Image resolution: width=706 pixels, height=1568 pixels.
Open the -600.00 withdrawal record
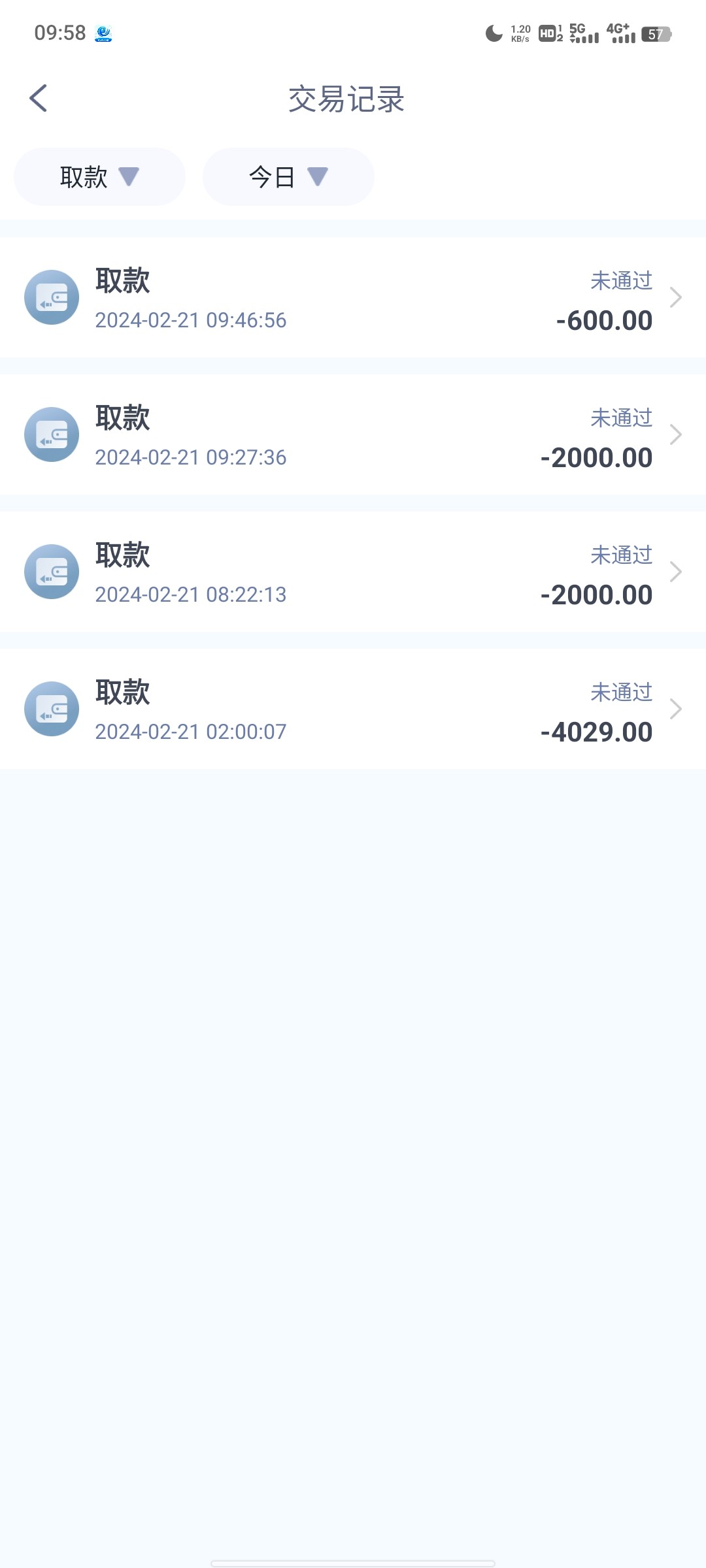(353, 298)
